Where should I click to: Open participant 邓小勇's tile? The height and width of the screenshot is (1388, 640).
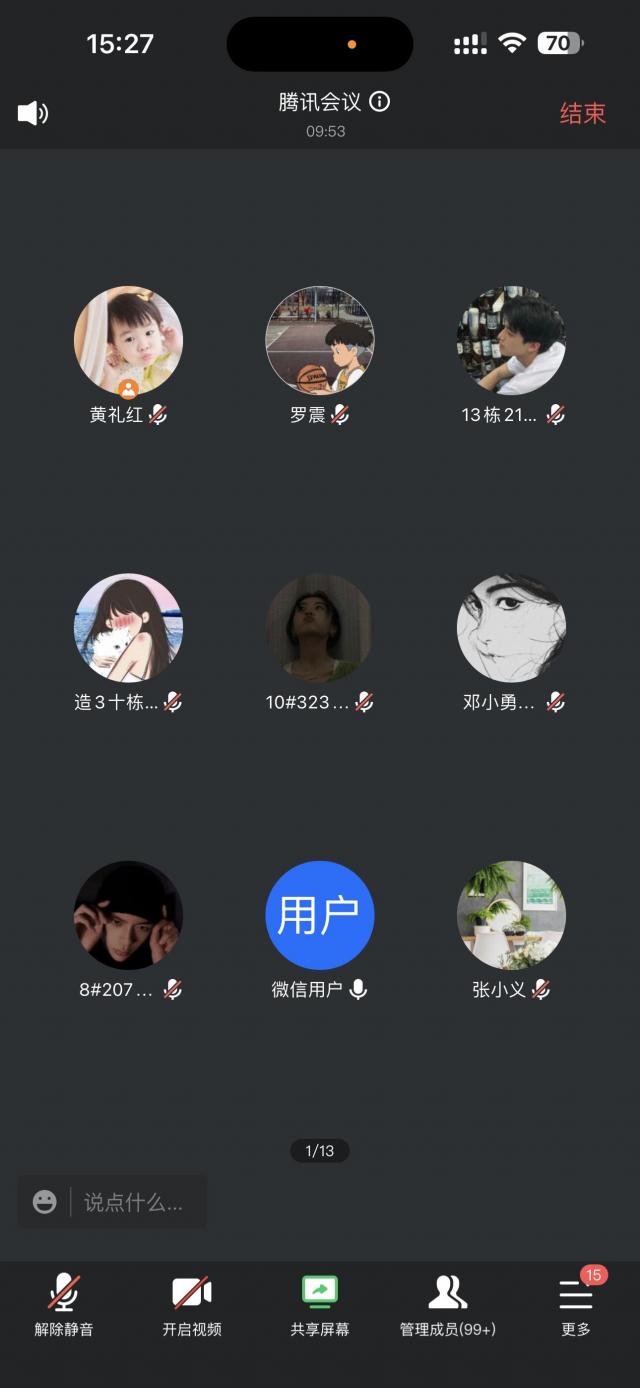[x=511, y=628]
